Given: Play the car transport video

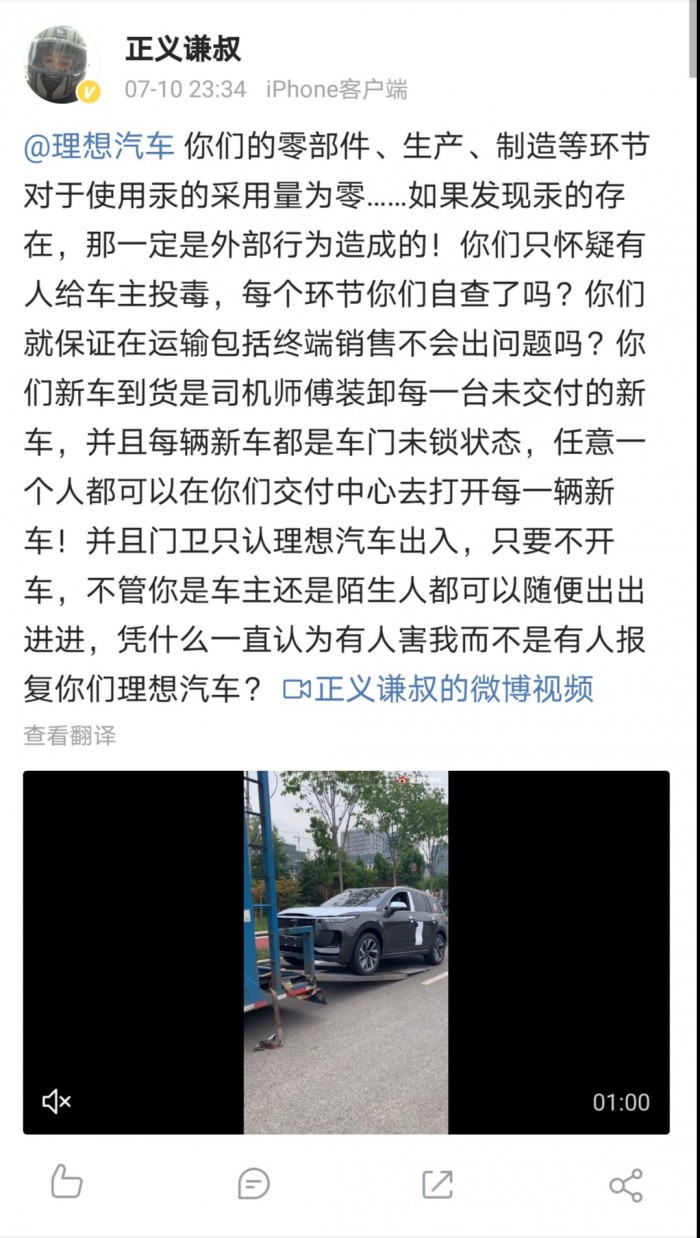Looking at the screenshot, I should (346, 951).
